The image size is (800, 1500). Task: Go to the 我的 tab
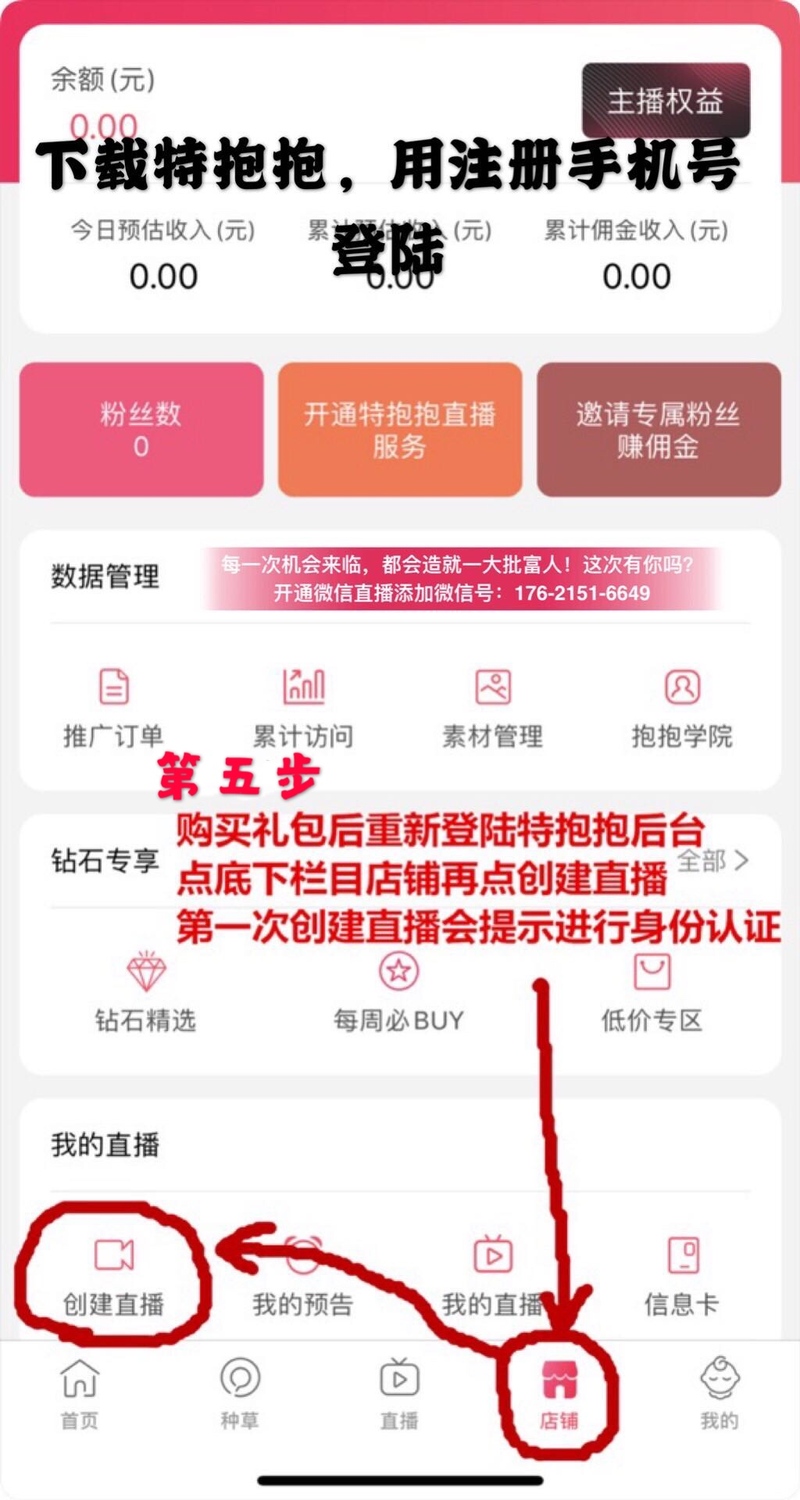point(720,1394)
